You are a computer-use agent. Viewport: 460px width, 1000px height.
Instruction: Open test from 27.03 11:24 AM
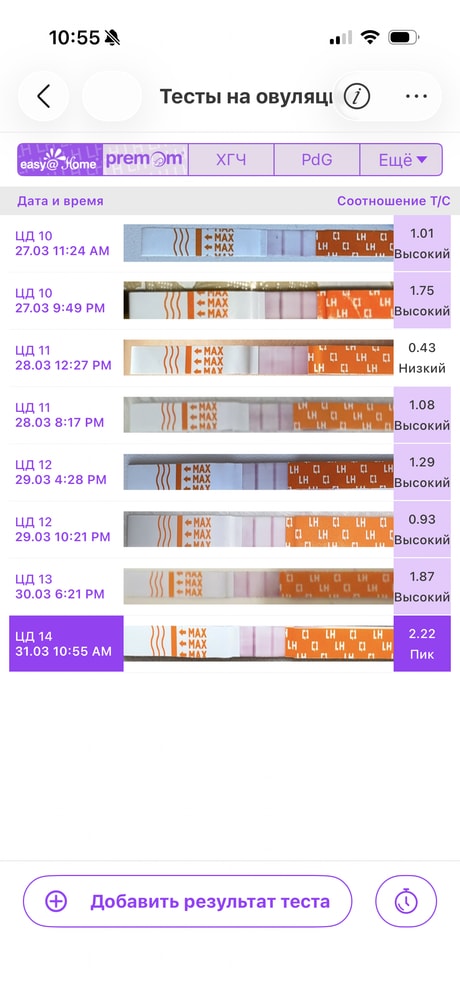pyautogui.click(x=230, y=243)
